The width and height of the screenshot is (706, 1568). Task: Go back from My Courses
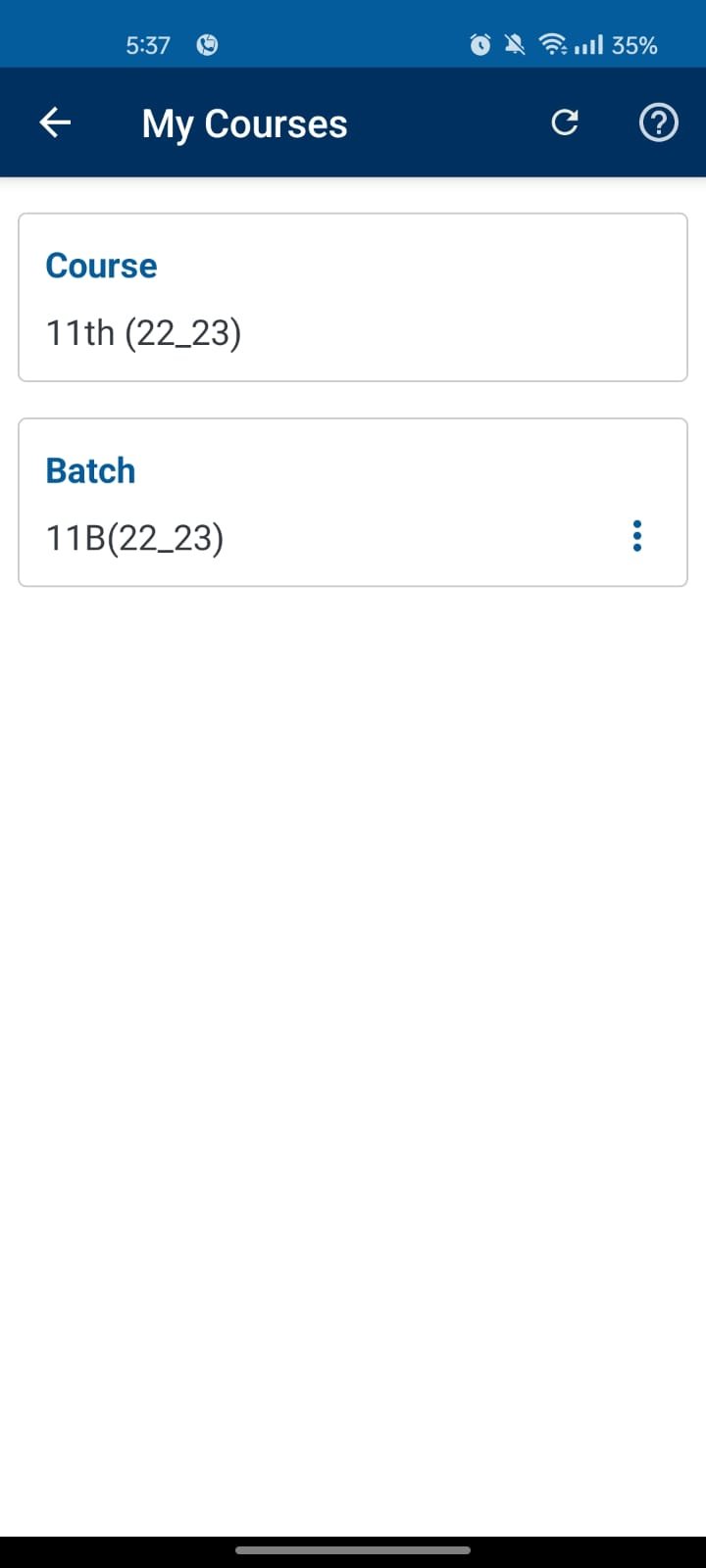55,122
